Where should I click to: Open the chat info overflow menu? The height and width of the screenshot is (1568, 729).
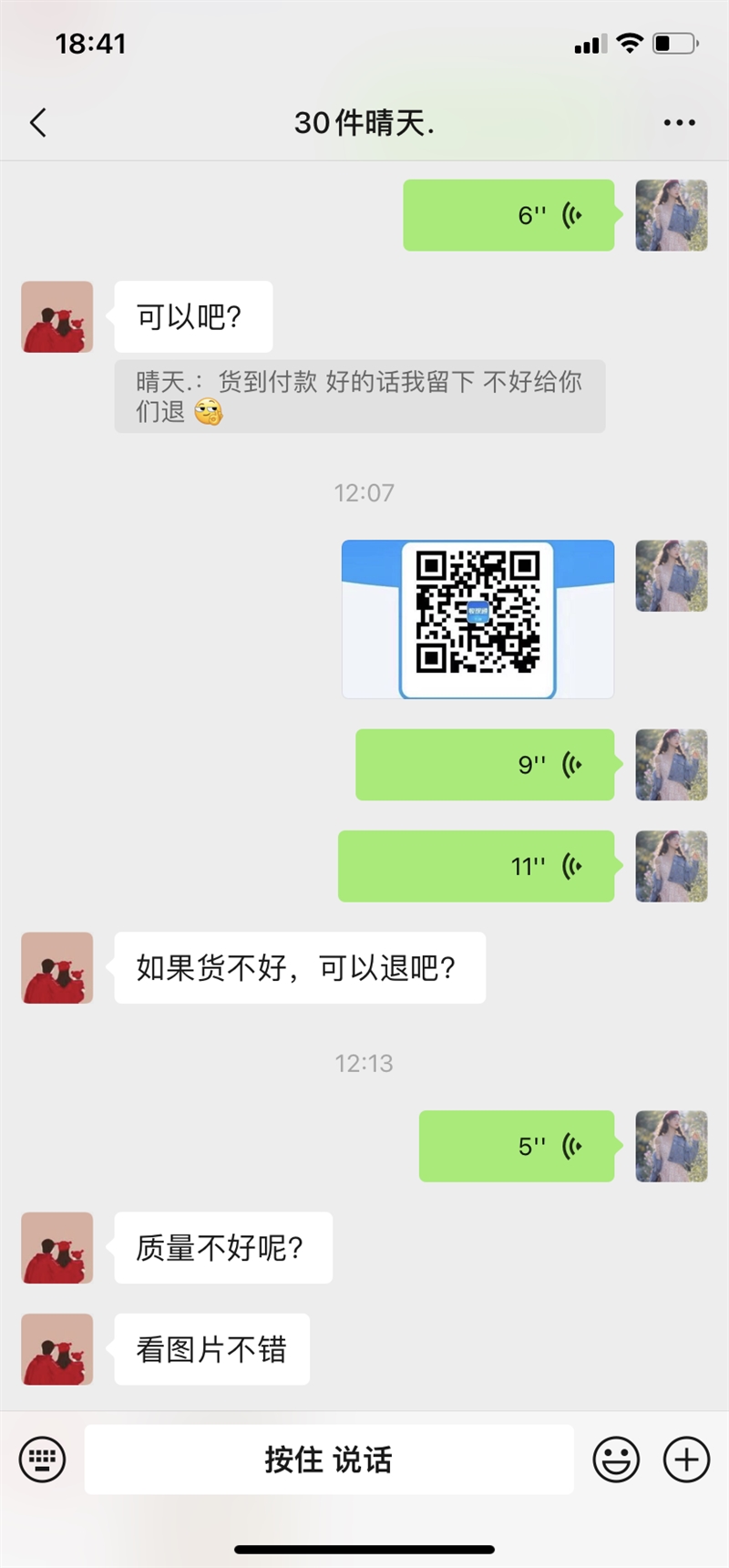[679, 123]
